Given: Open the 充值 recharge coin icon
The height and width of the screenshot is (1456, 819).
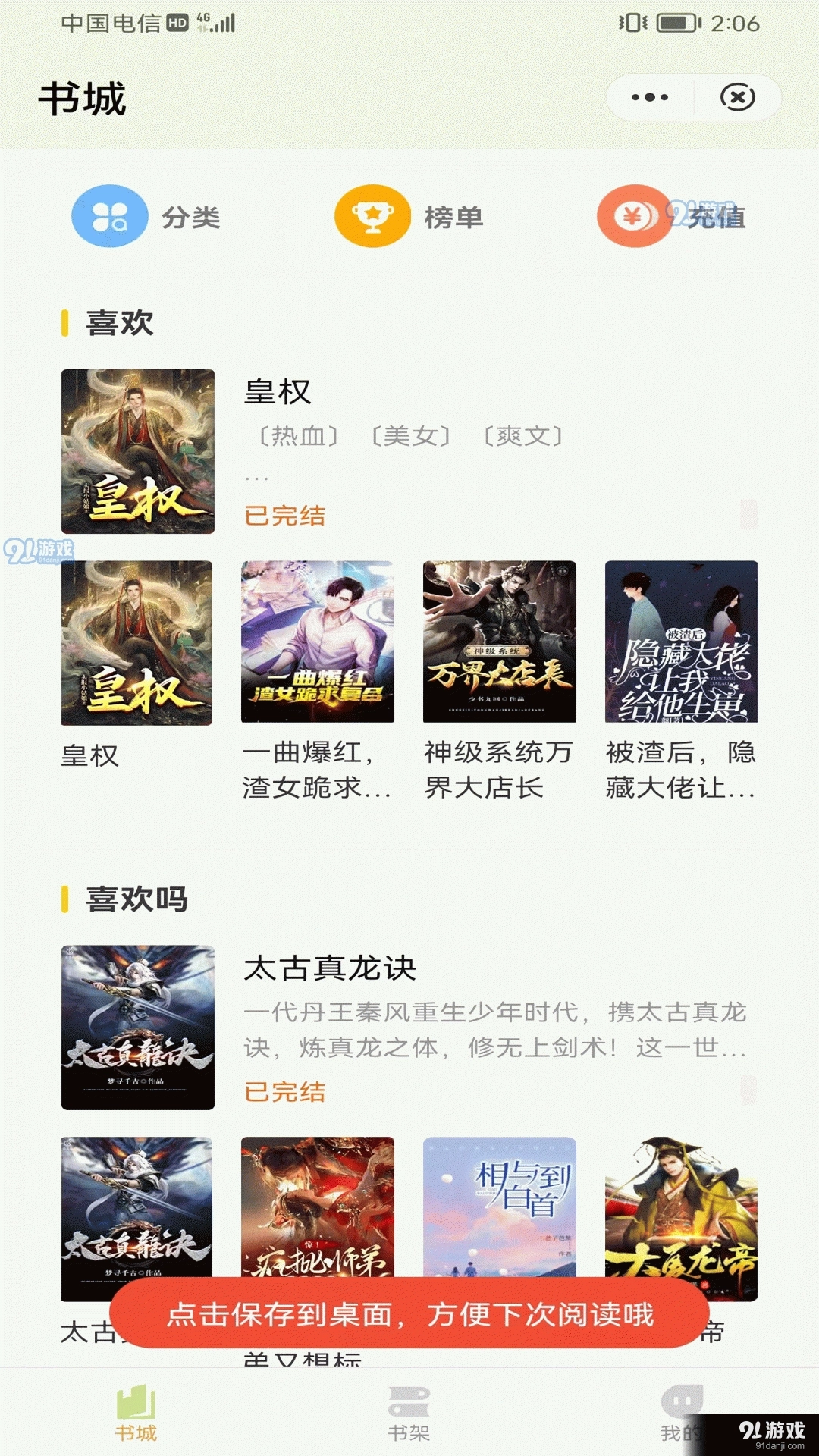Looking at the screenshot, I should (x=634, y=217).
